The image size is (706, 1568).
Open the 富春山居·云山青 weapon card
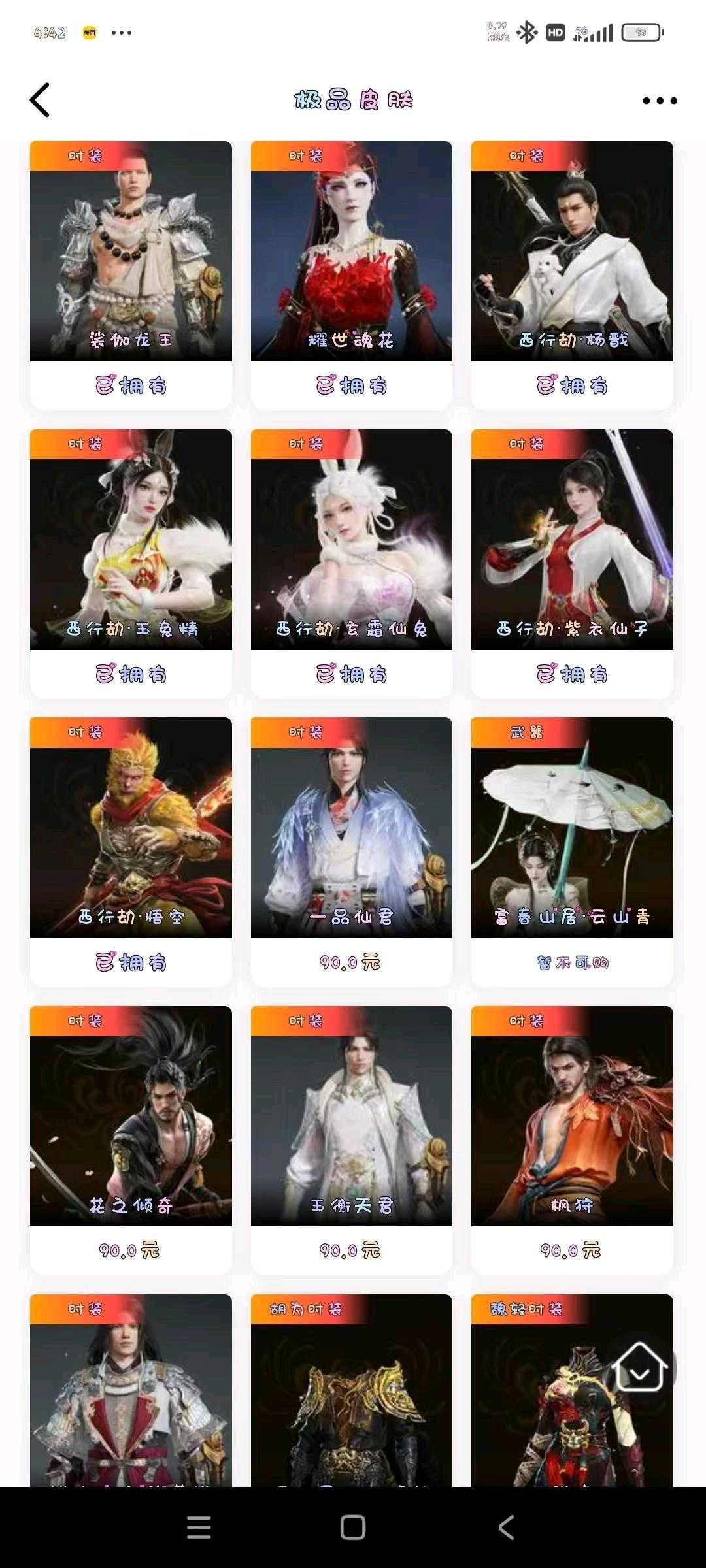pos(572,828)
